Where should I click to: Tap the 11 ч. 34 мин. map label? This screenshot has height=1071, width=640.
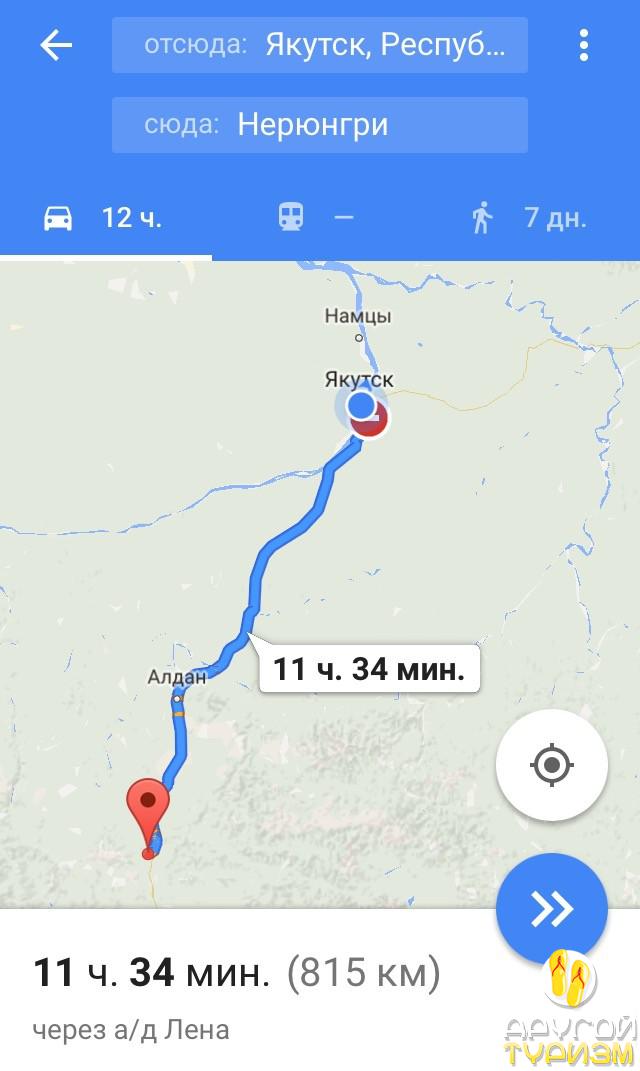[369, 669]
